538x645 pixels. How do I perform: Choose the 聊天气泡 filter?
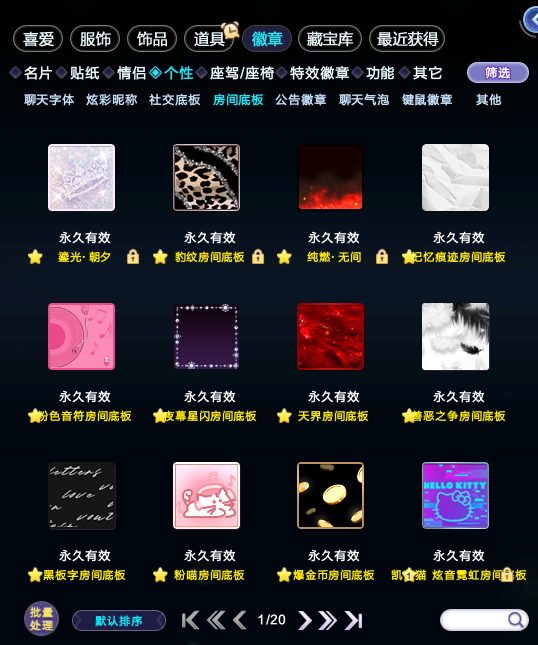[x=364, y=100]
